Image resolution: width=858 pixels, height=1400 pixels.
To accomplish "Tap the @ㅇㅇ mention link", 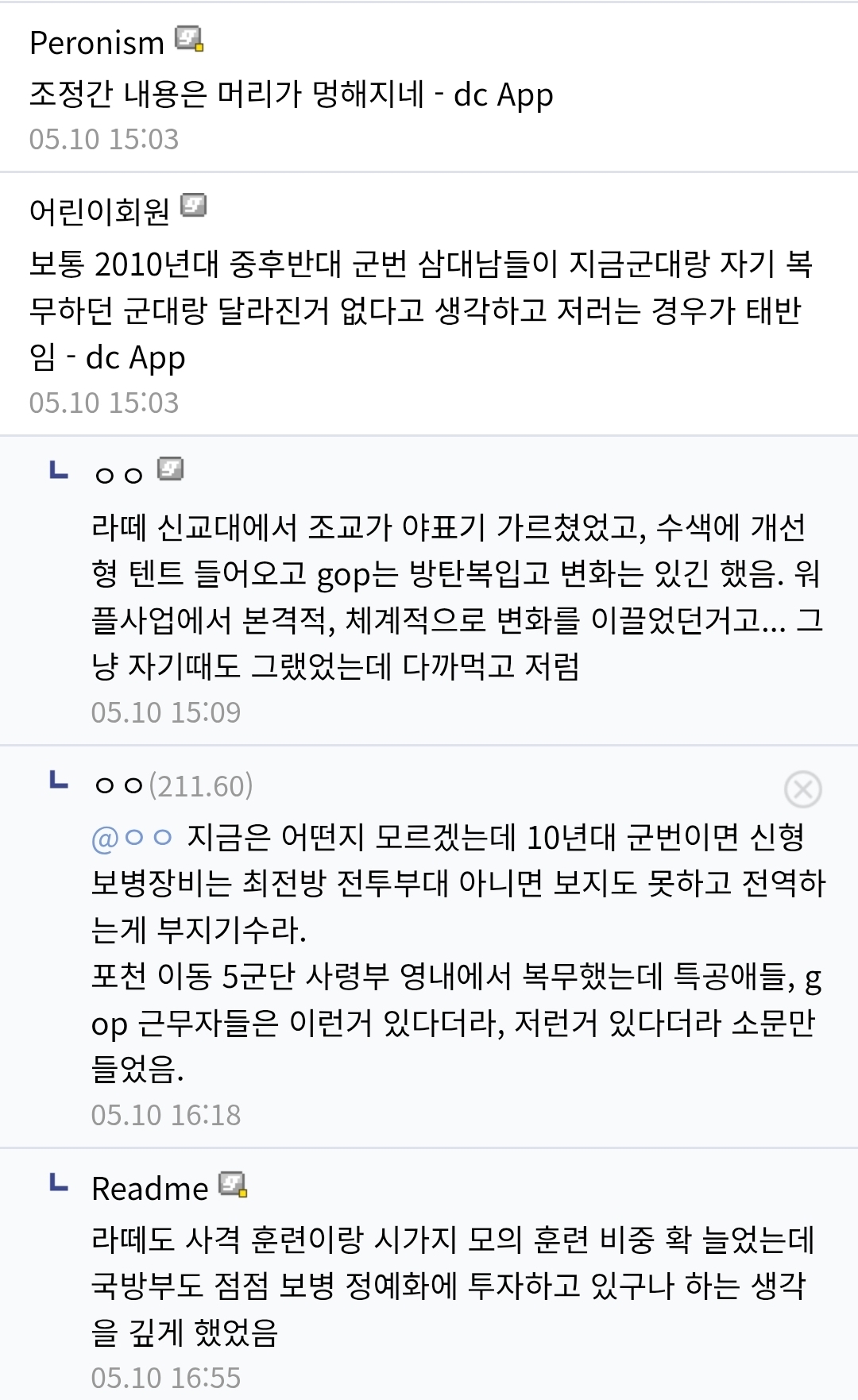I will [x=133, y=837].
